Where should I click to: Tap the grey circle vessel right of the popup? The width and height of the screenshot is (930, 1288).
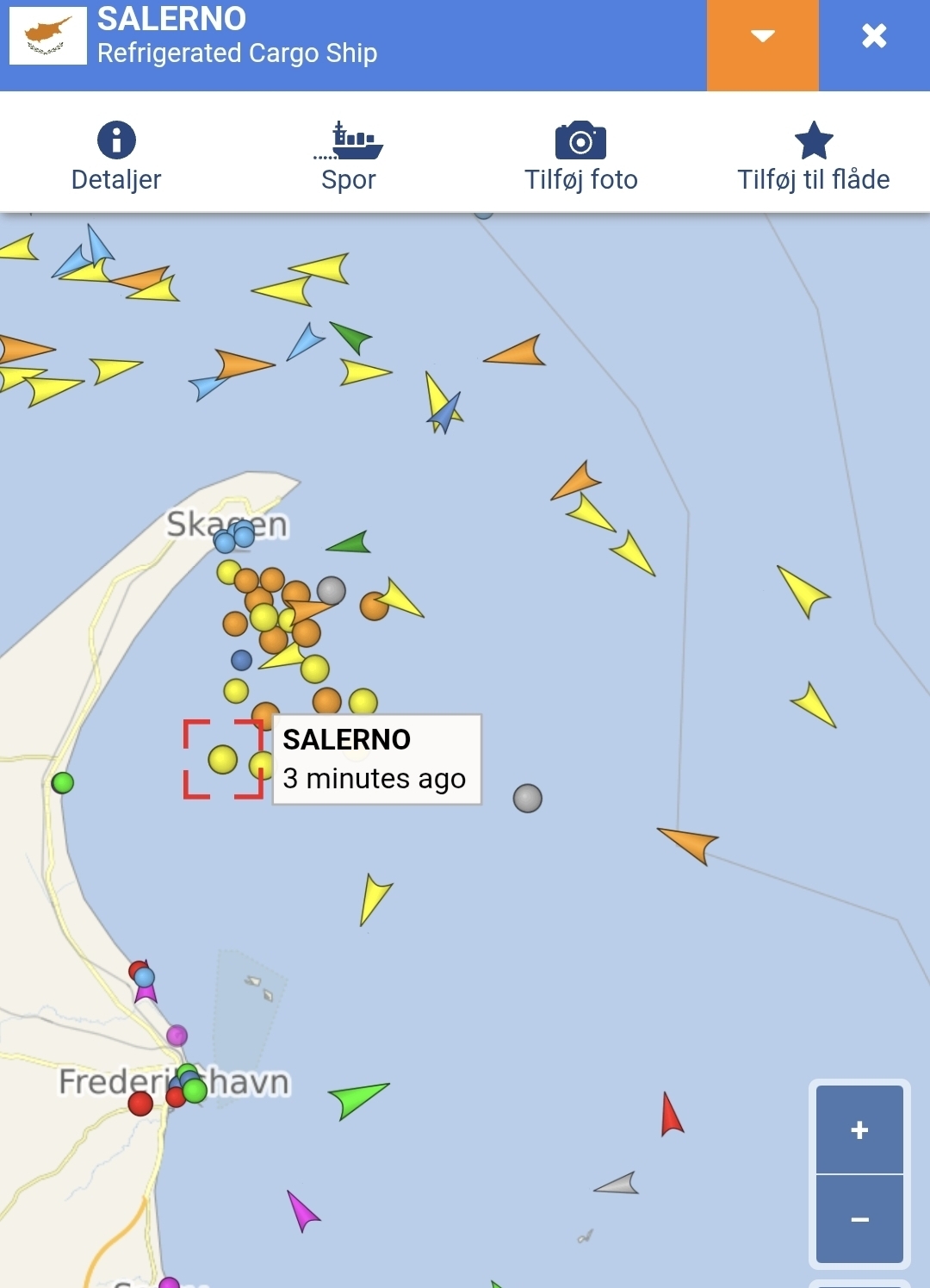pyautogui.click(x=527, y=799)
